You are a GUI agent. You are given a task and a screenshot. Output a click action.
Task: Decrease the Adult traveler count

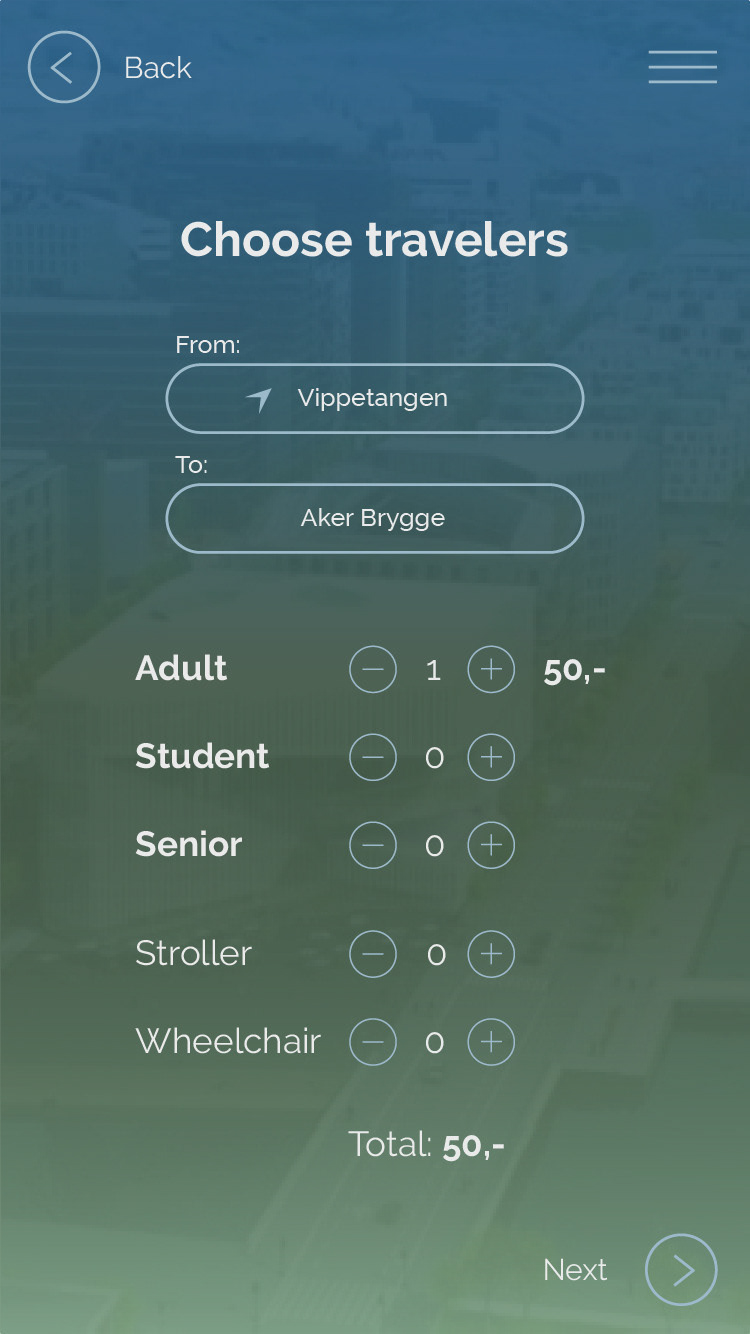[373, 669]
